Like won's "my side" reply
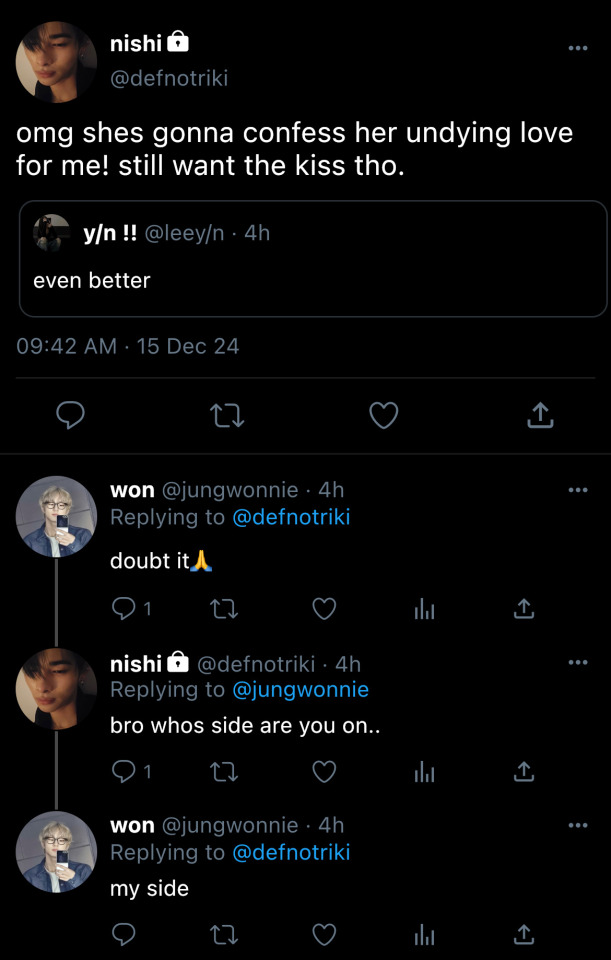The width and height of the screenshot is (611, 960). [324, 934]
